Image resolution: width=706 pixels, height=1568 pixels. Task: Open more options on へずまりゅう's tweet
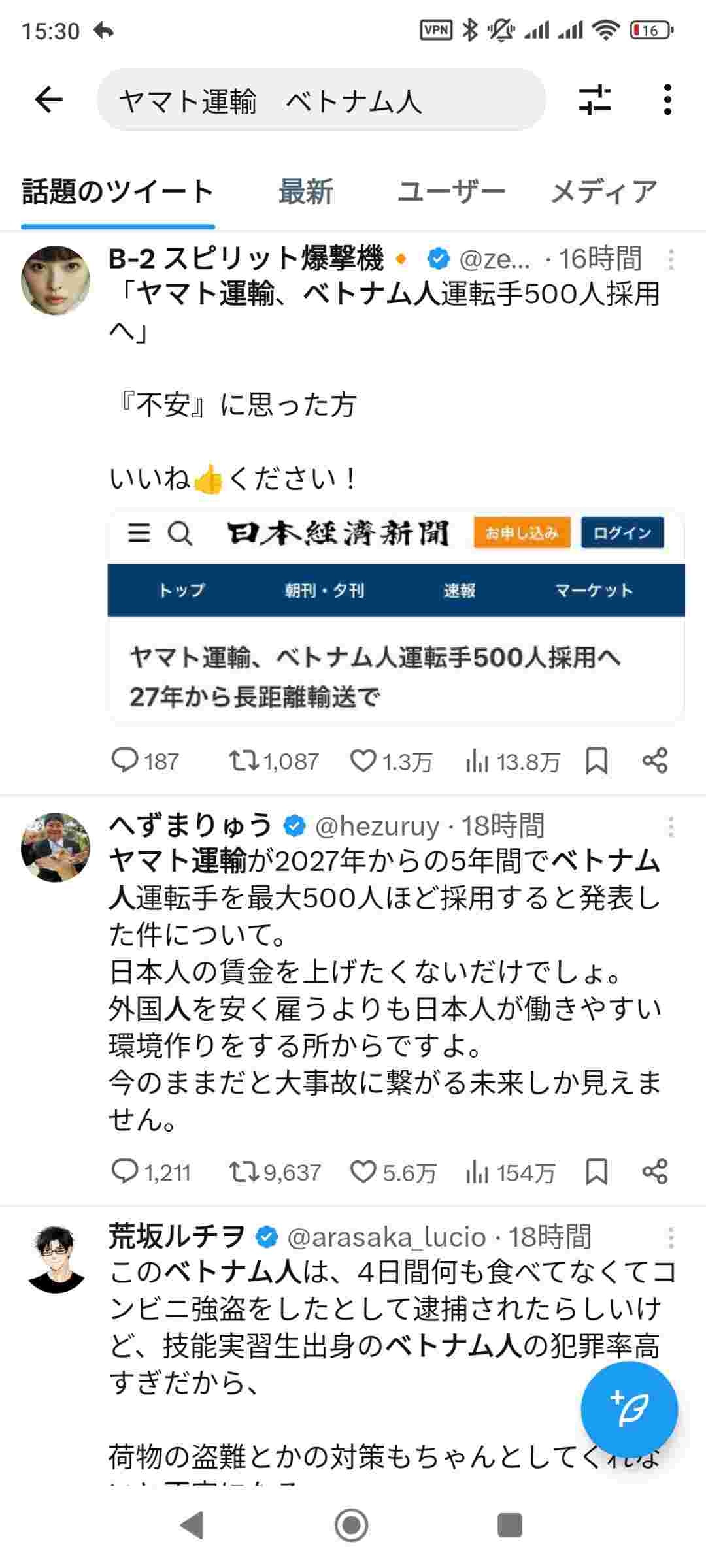click(x=671, y=827)
